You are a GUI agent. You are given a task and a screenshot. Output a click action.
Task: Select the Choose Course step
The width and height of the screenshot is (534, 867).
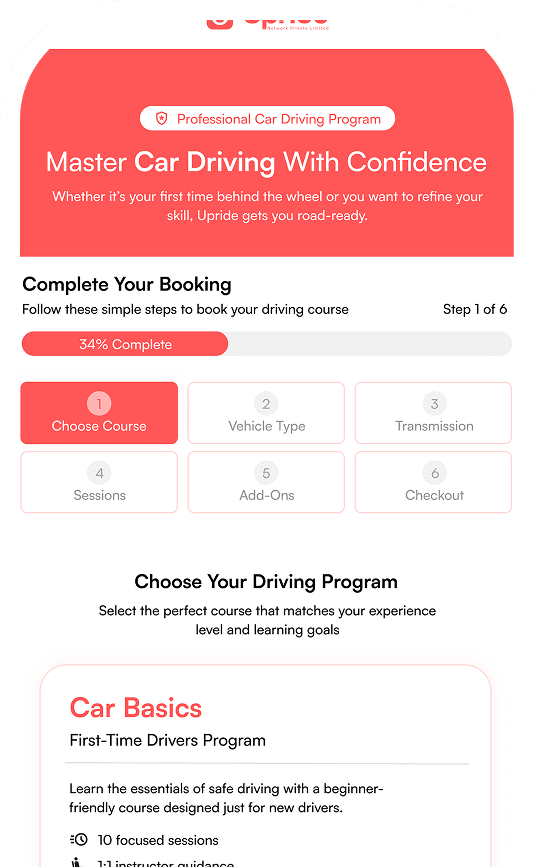(x=99, y=412)
